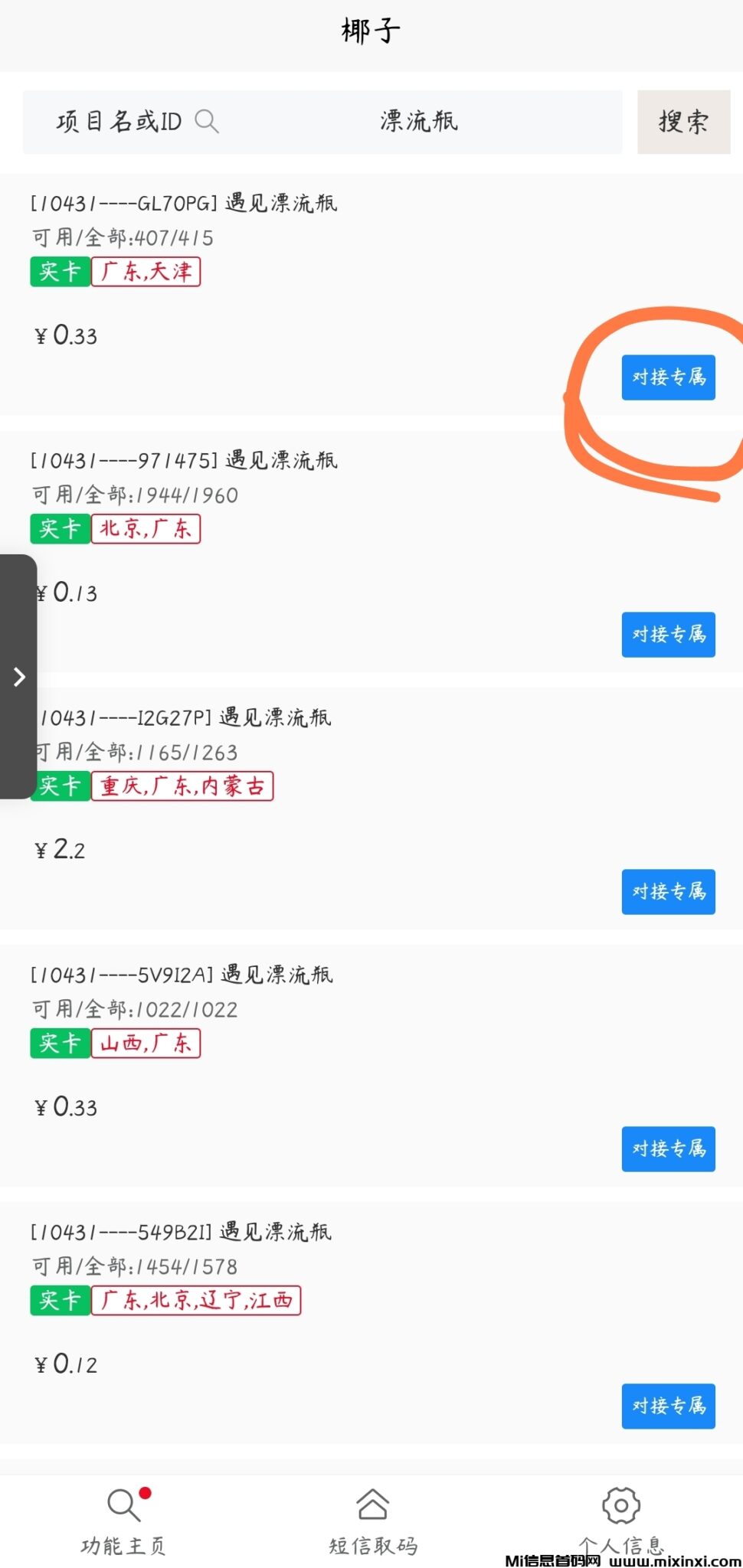Click 对接专属 for project I2G27P
The image size is (743, 1568).
(668, 892)
